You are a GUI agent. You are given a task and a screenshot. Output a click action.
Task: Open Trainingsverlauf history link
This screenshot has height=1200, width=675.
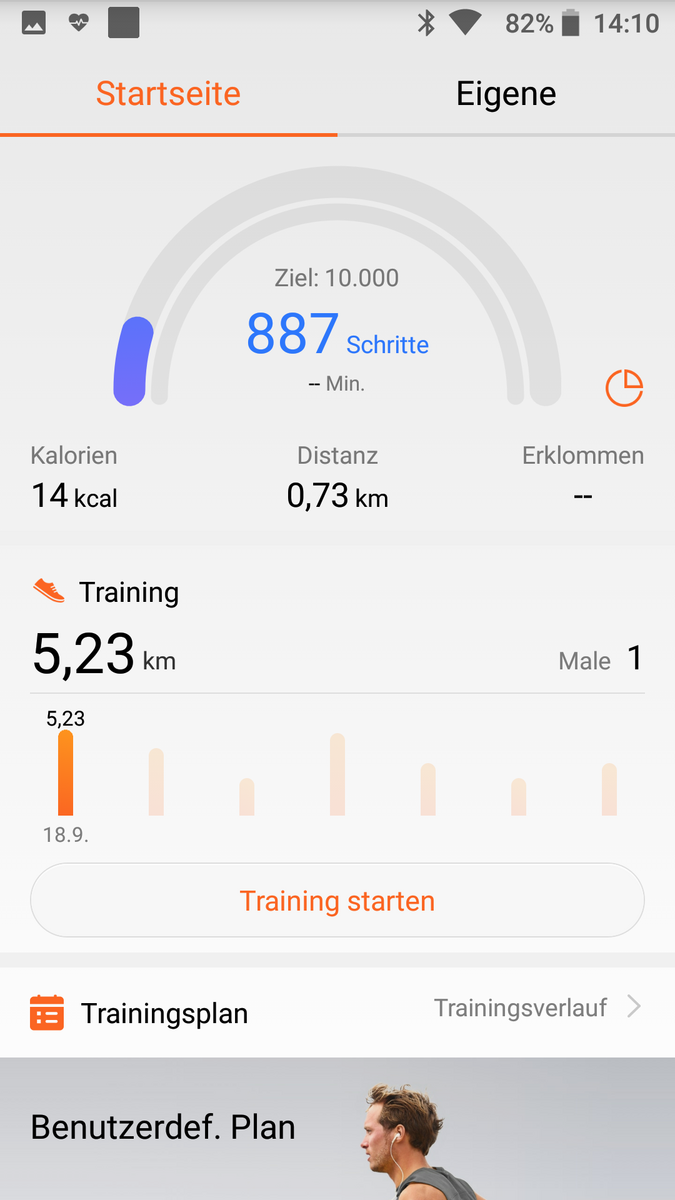point(538,1008)
